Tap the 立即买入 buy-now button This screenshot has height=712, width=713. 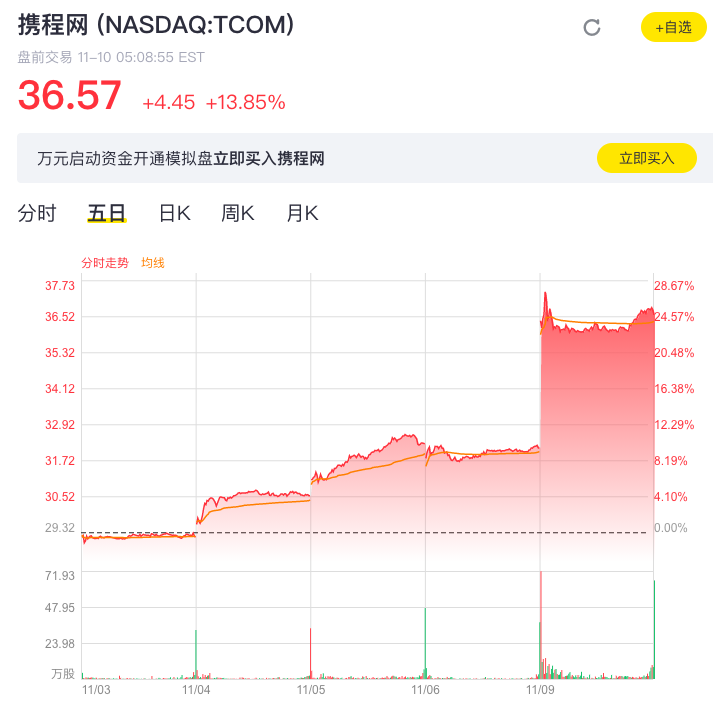coord(646,158)
